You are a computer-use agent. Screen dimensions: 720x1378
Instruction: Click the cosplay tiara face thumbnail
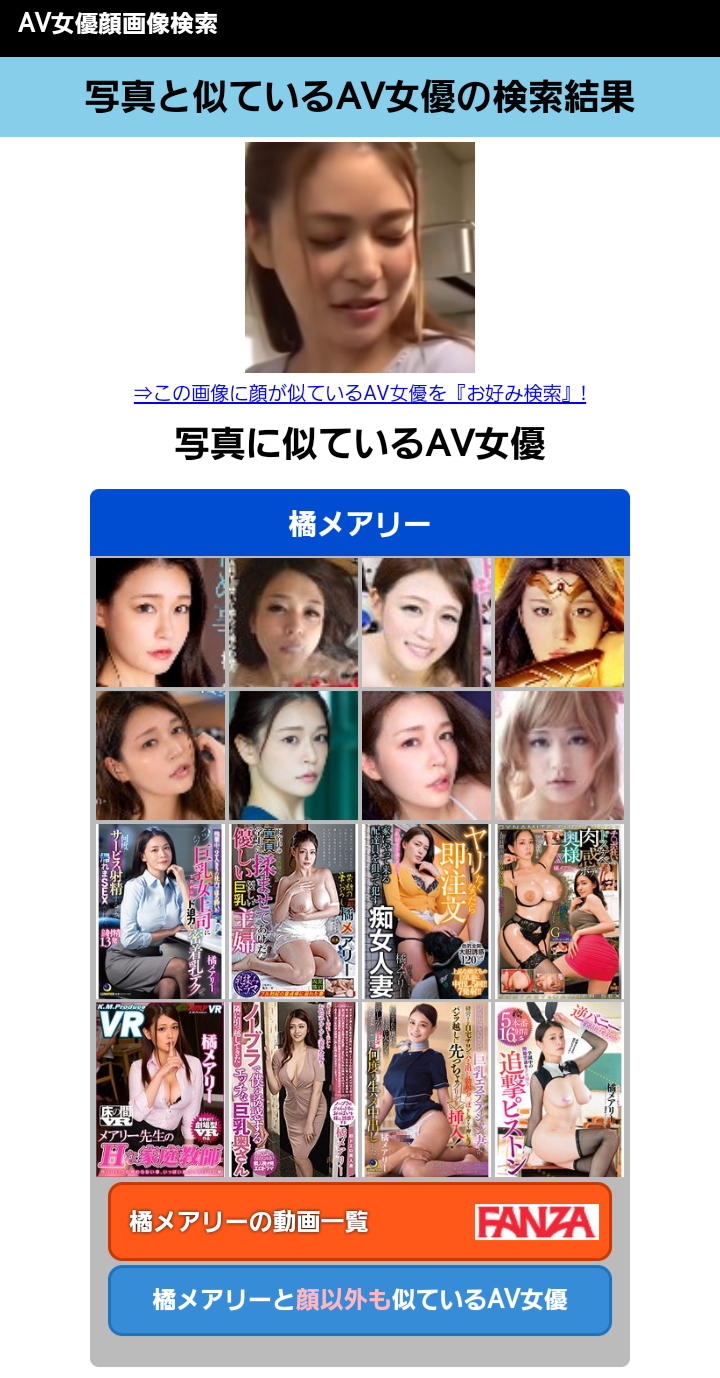[x=558, y=621]
